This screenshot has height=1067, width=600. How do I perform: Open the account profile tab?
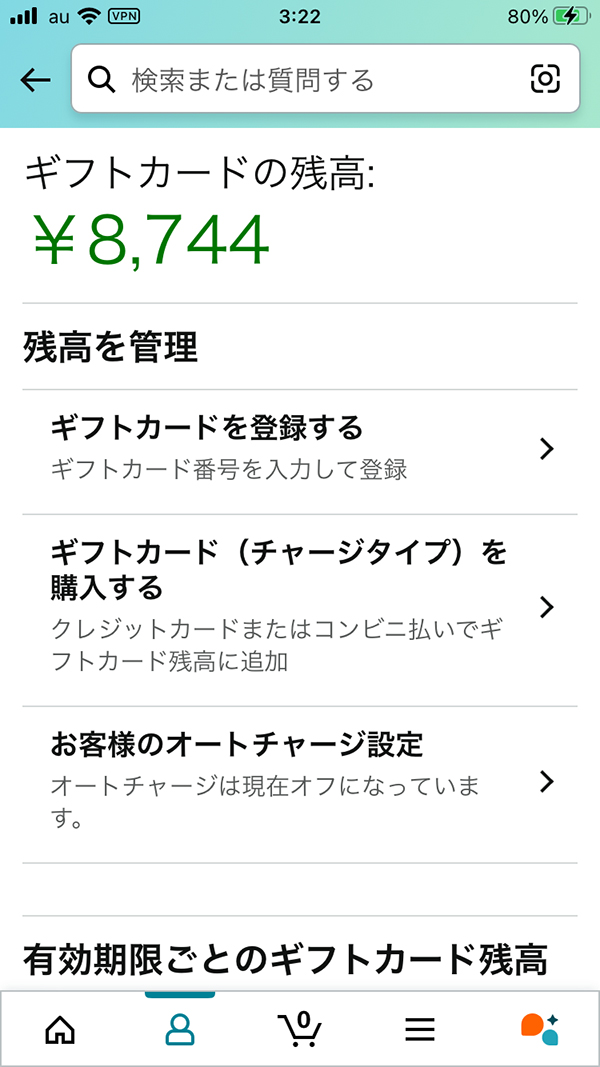pyautogui.click(x=180, y=1030)
